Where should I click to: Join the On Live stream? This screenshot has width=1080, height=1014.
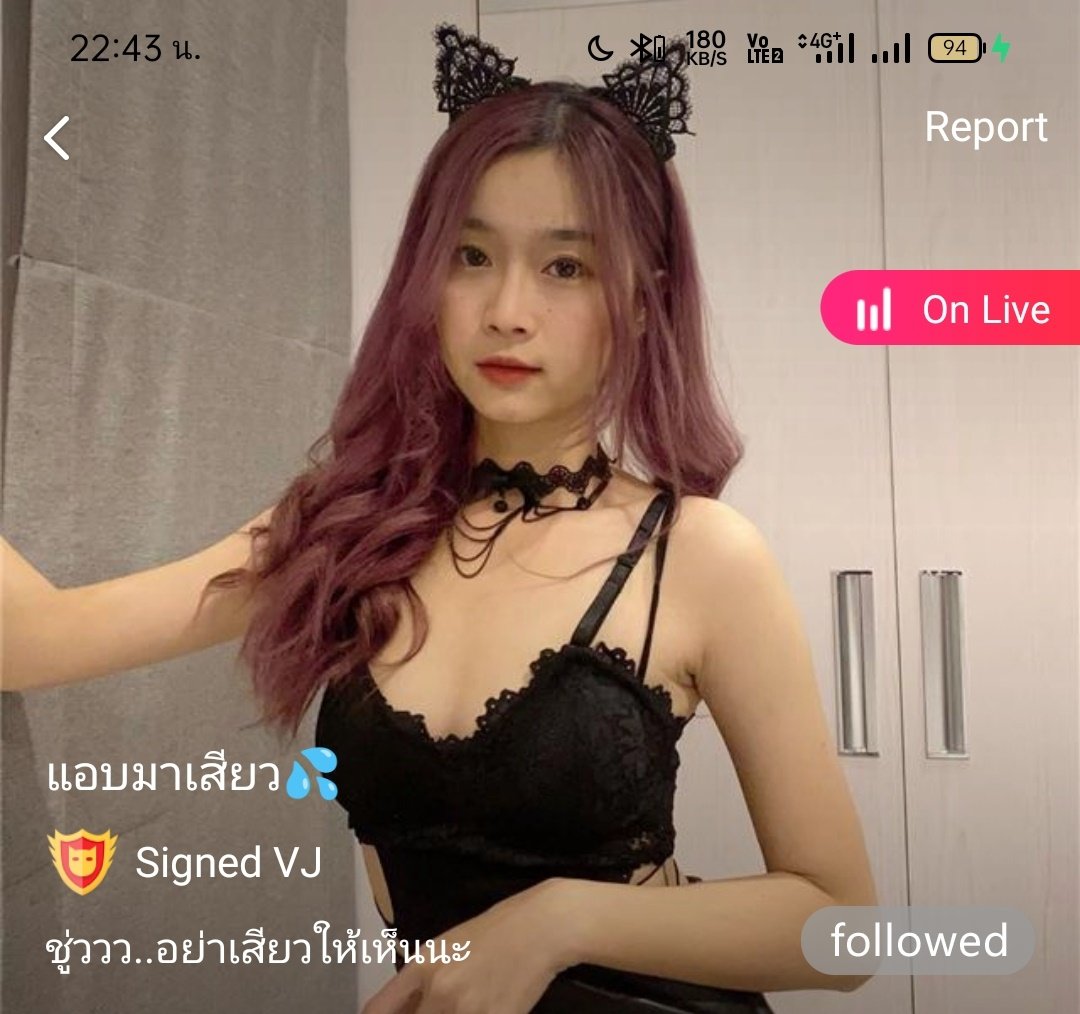[x=951, y=309]
